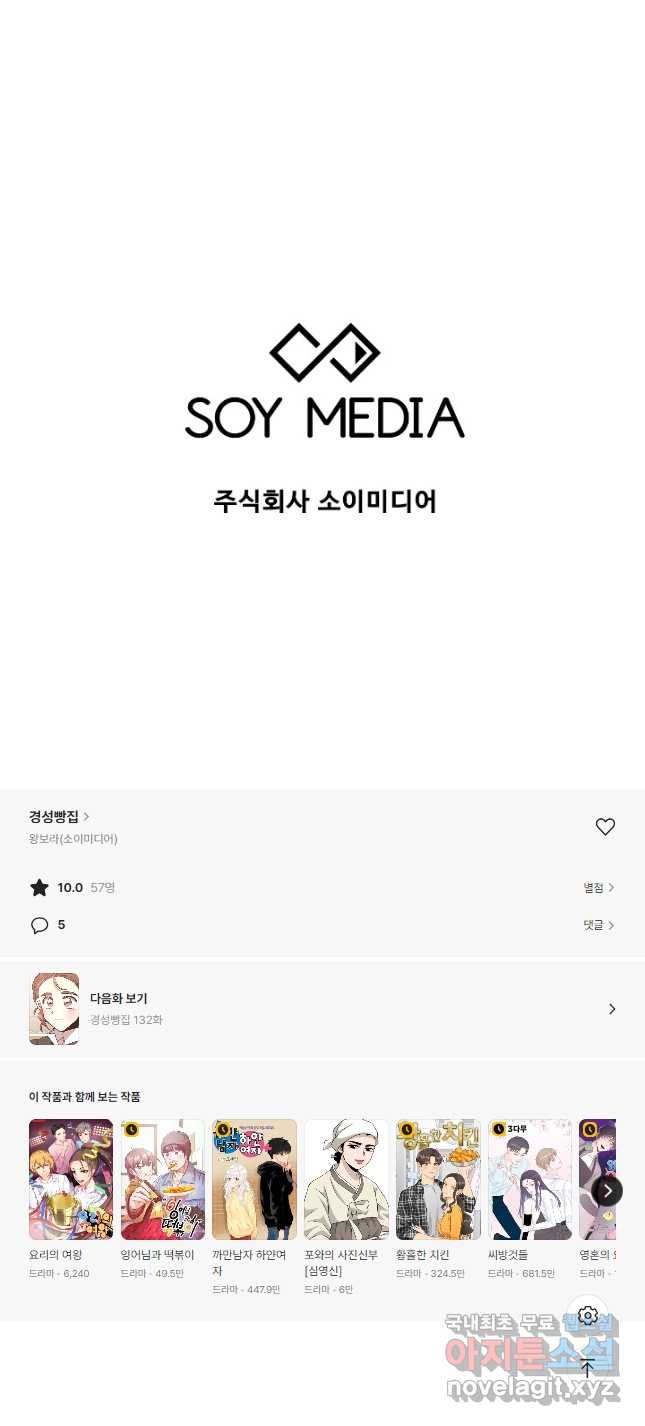Show more recommended works with arrow
This screenshot has width=645, height=1426.
coord(607,1191)
